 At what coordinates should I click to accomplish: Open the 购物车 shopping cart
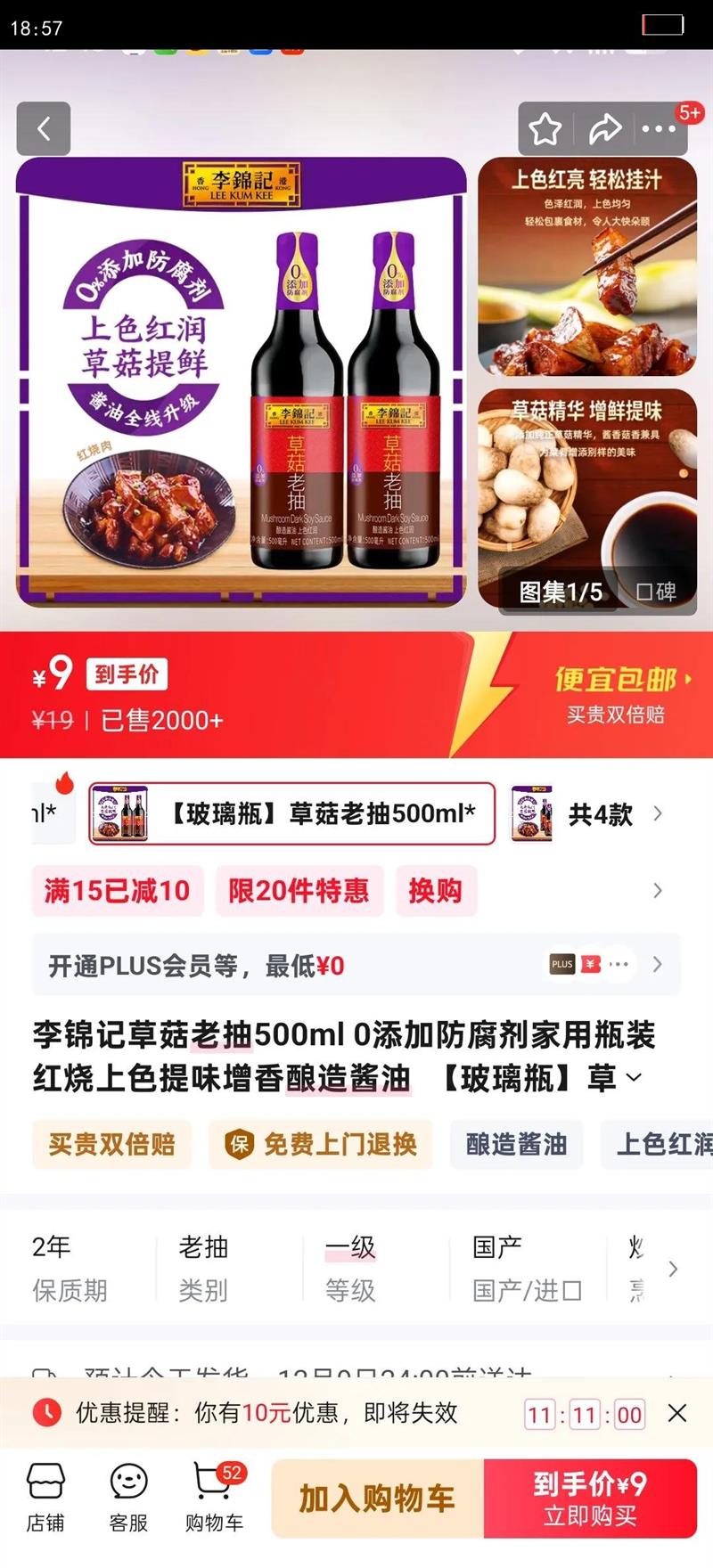click(x=214, y=1499)
